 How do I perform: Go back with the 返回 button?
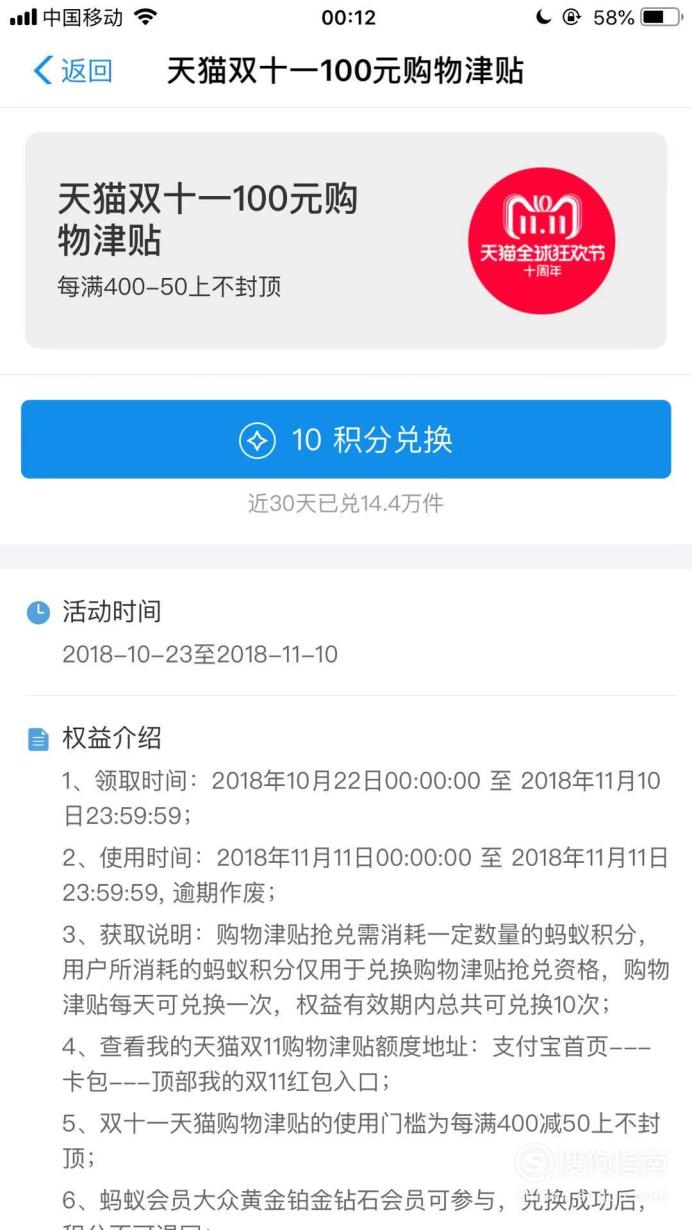[x=72, y=71]
